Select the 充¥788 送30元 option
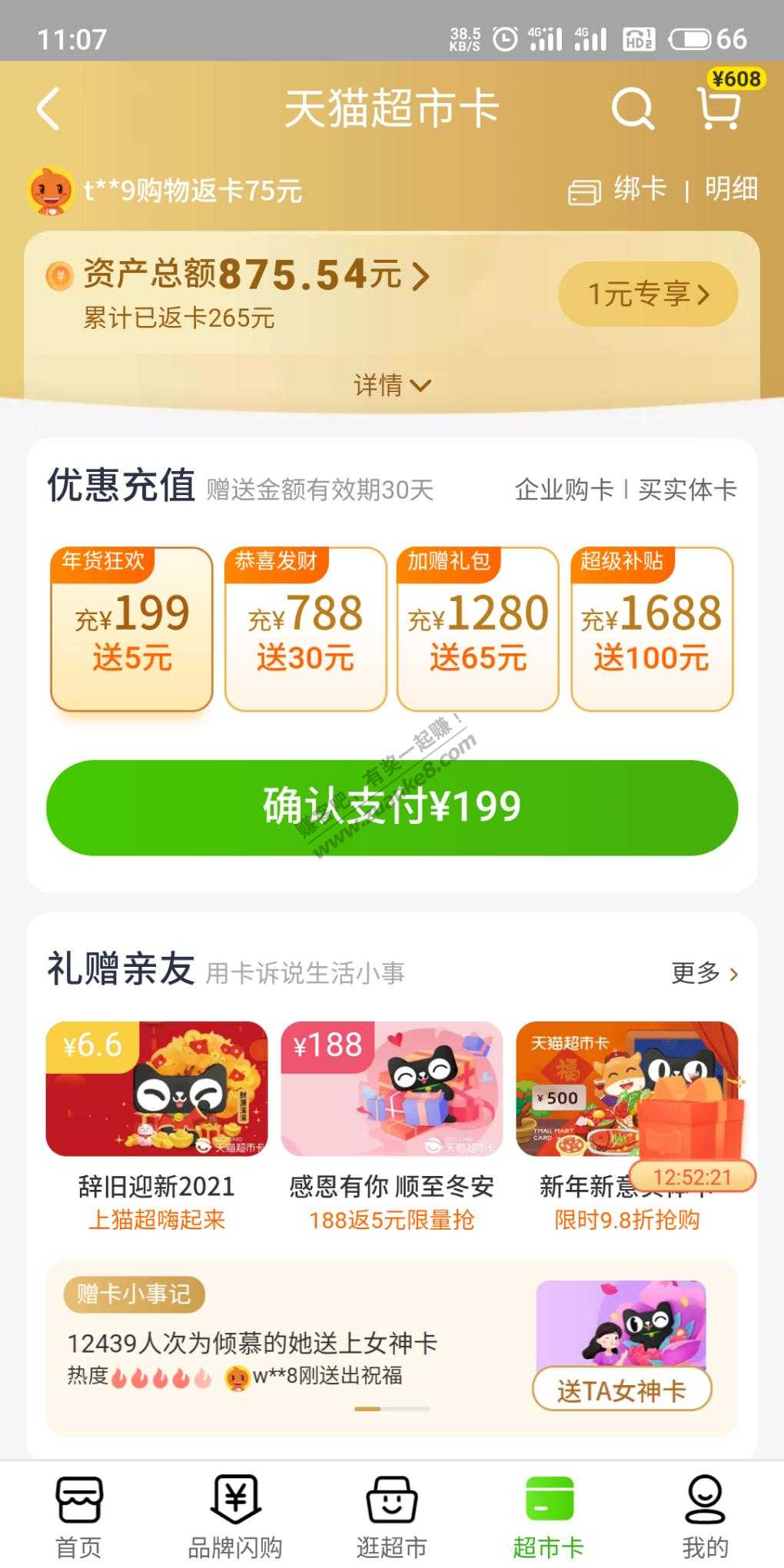The image size is (784, 1568). pyautogui.click(x=305, y=630)
